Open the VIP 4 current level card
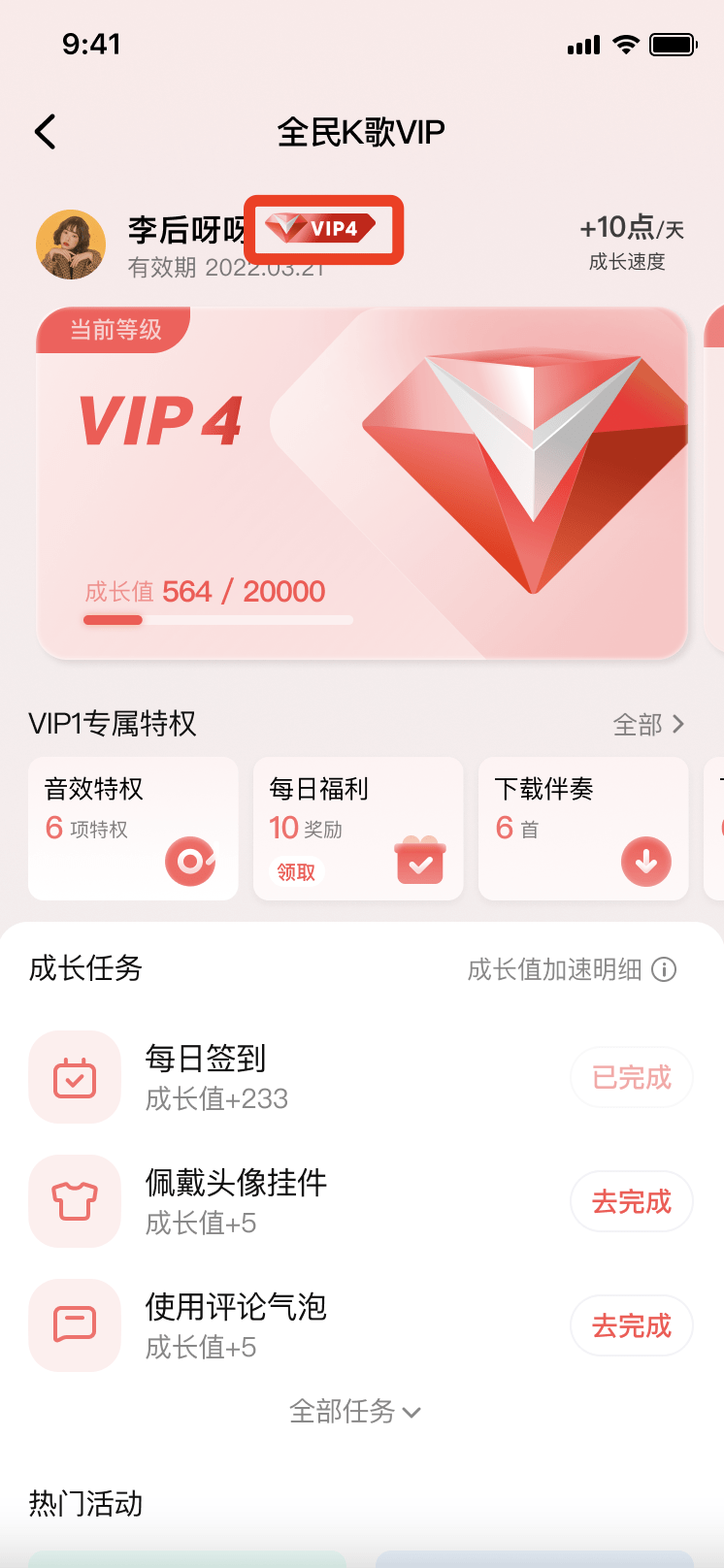Image resolution: width=724 pixels, height=1568 pixels. (x=361, y=483)
